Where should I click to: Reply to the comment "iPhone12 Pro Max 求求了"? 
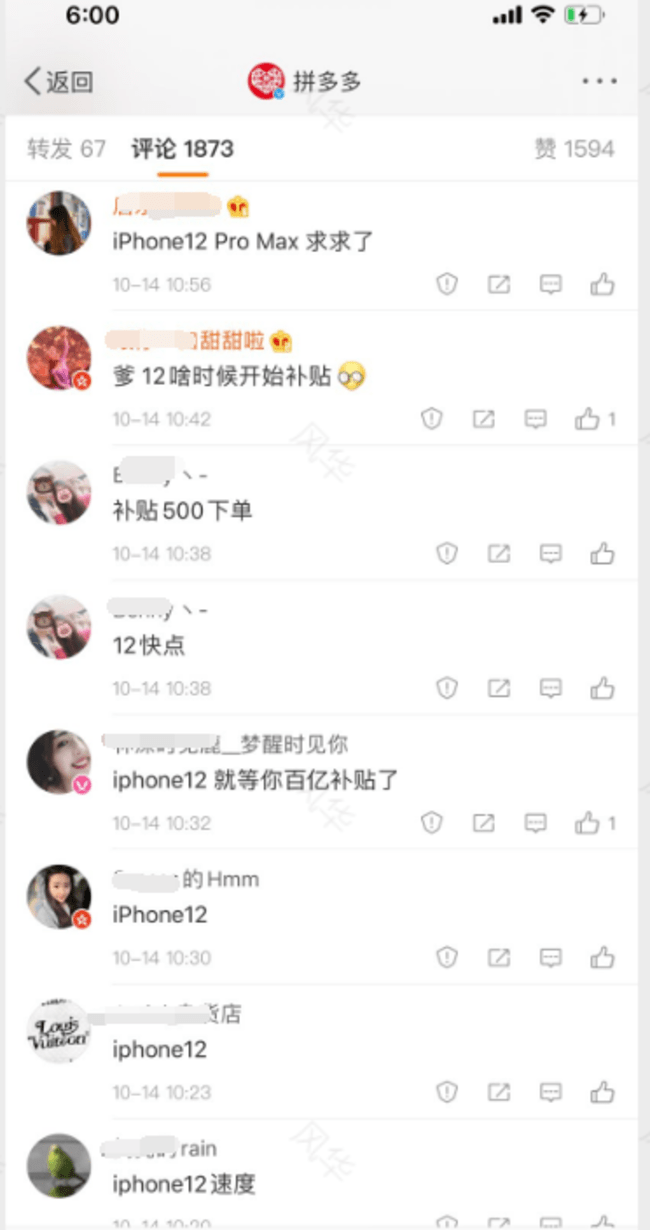pos(550,285)
